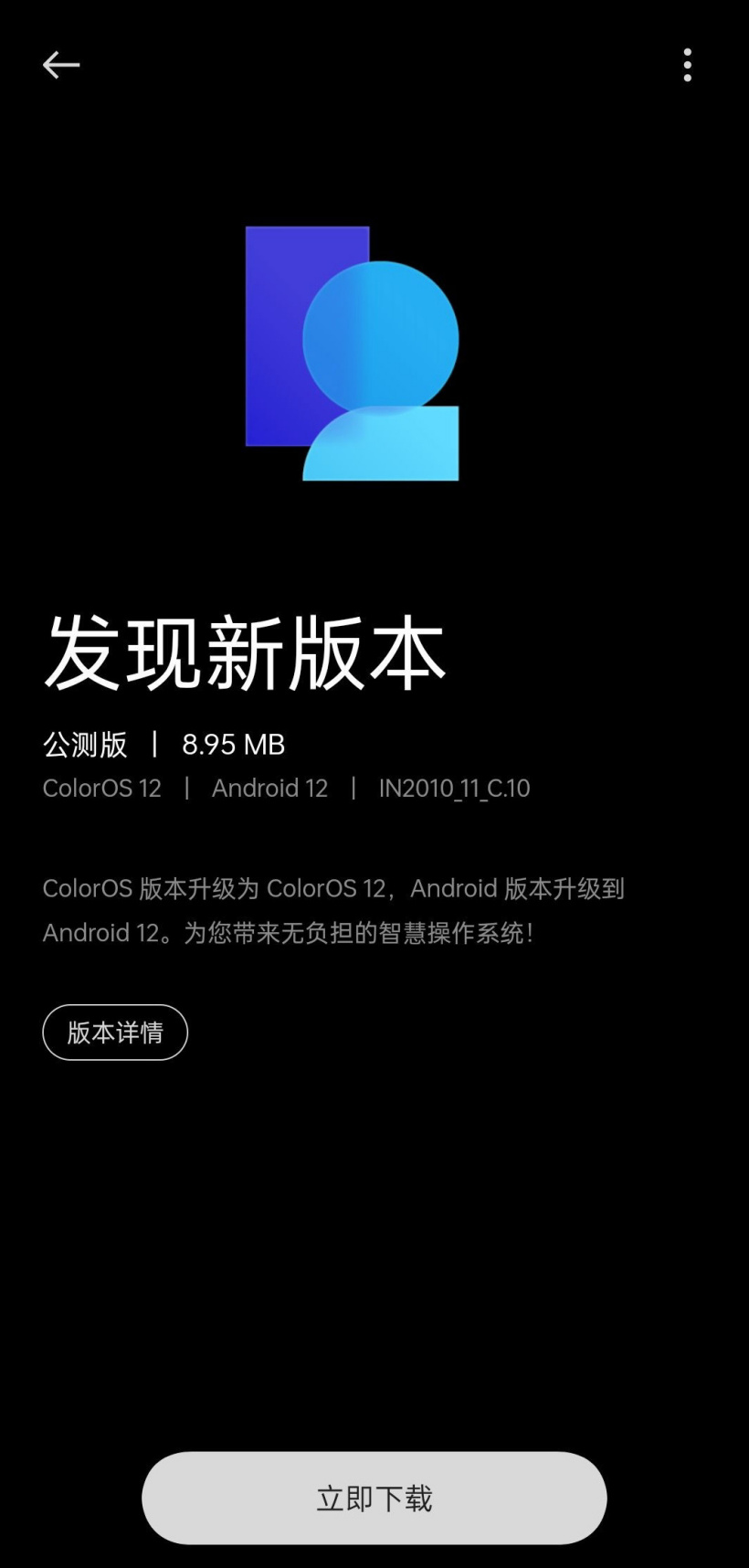Viewport: 749px width, 1568px height.
Task: Tap 立即下载 to download the update
Action: (x=374, y=1499)
